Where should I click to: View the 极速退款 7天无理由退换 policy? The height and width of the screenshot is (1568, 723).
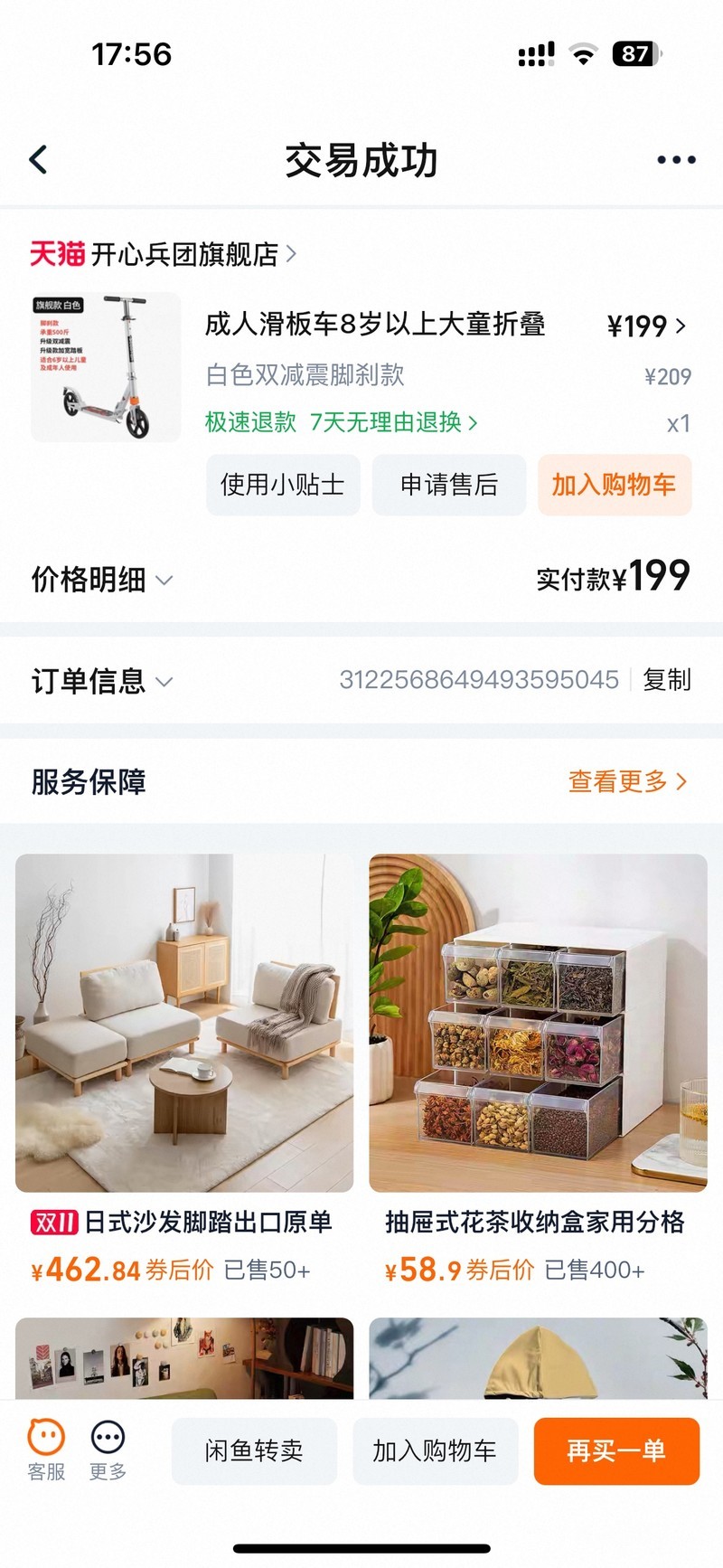coord(342,422)
